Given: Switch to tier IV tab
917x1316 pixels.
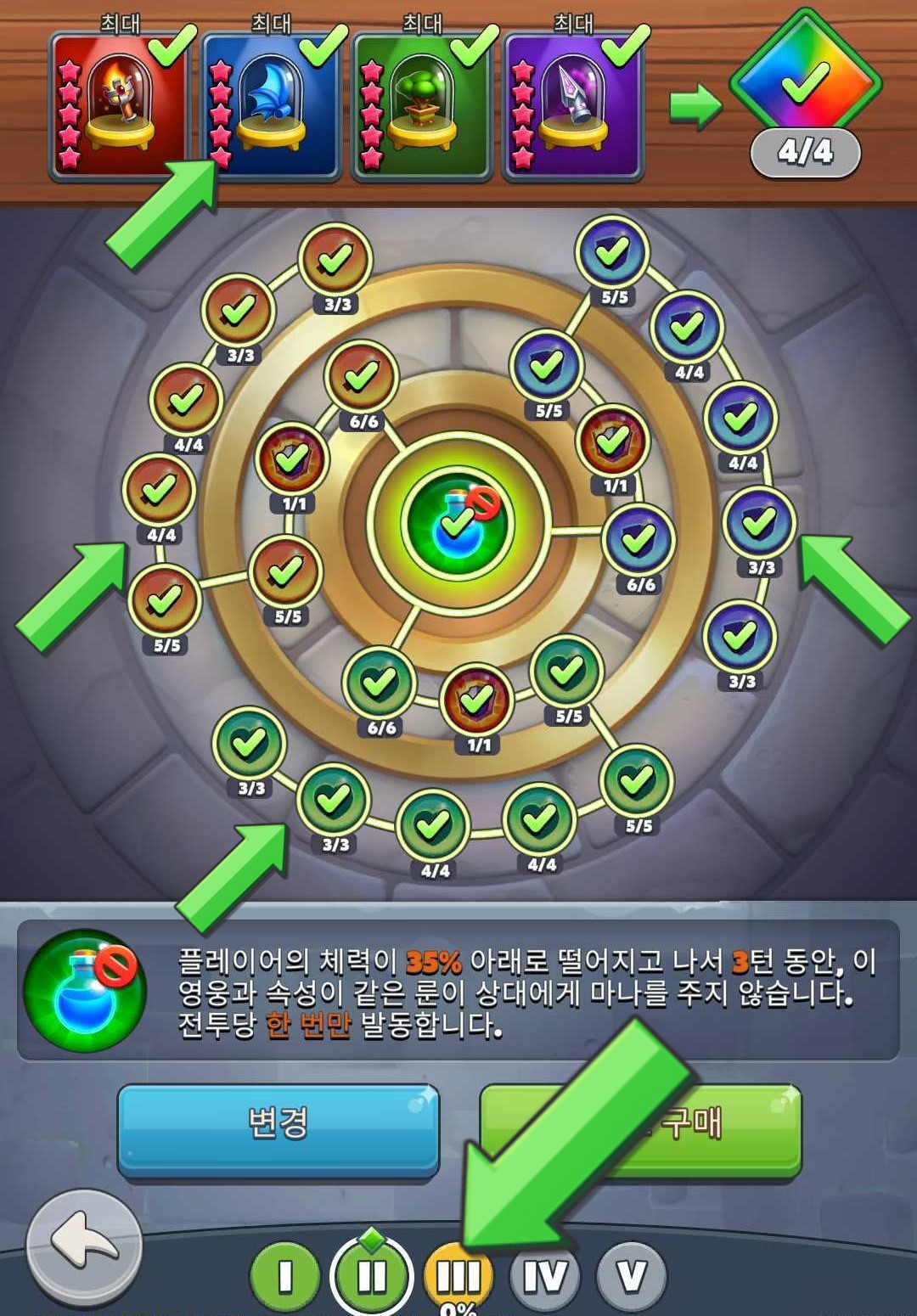Looking at the screenshot, I should coord(545,1276).
